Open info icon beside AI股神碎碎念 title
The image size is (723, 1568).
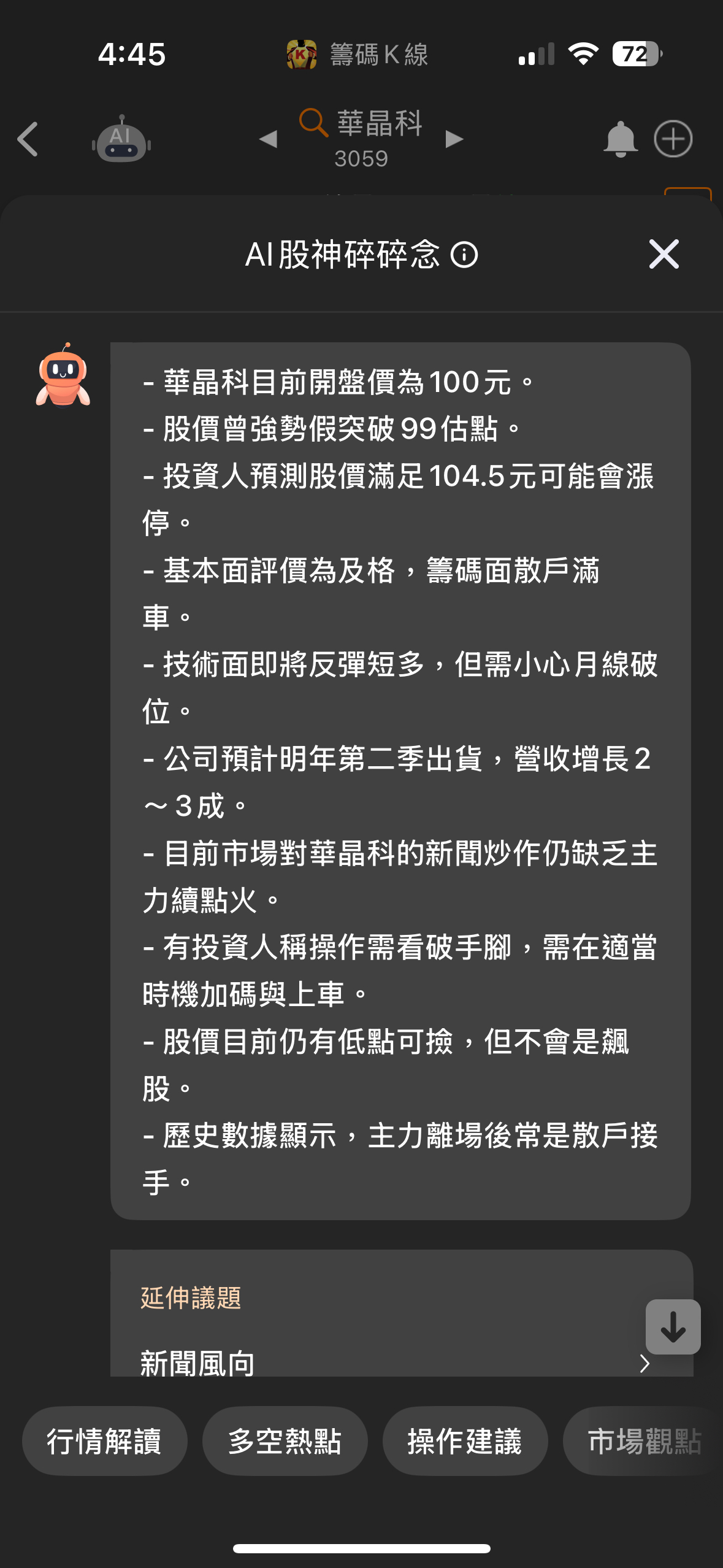pyautogui.click(x=464, y=255)
